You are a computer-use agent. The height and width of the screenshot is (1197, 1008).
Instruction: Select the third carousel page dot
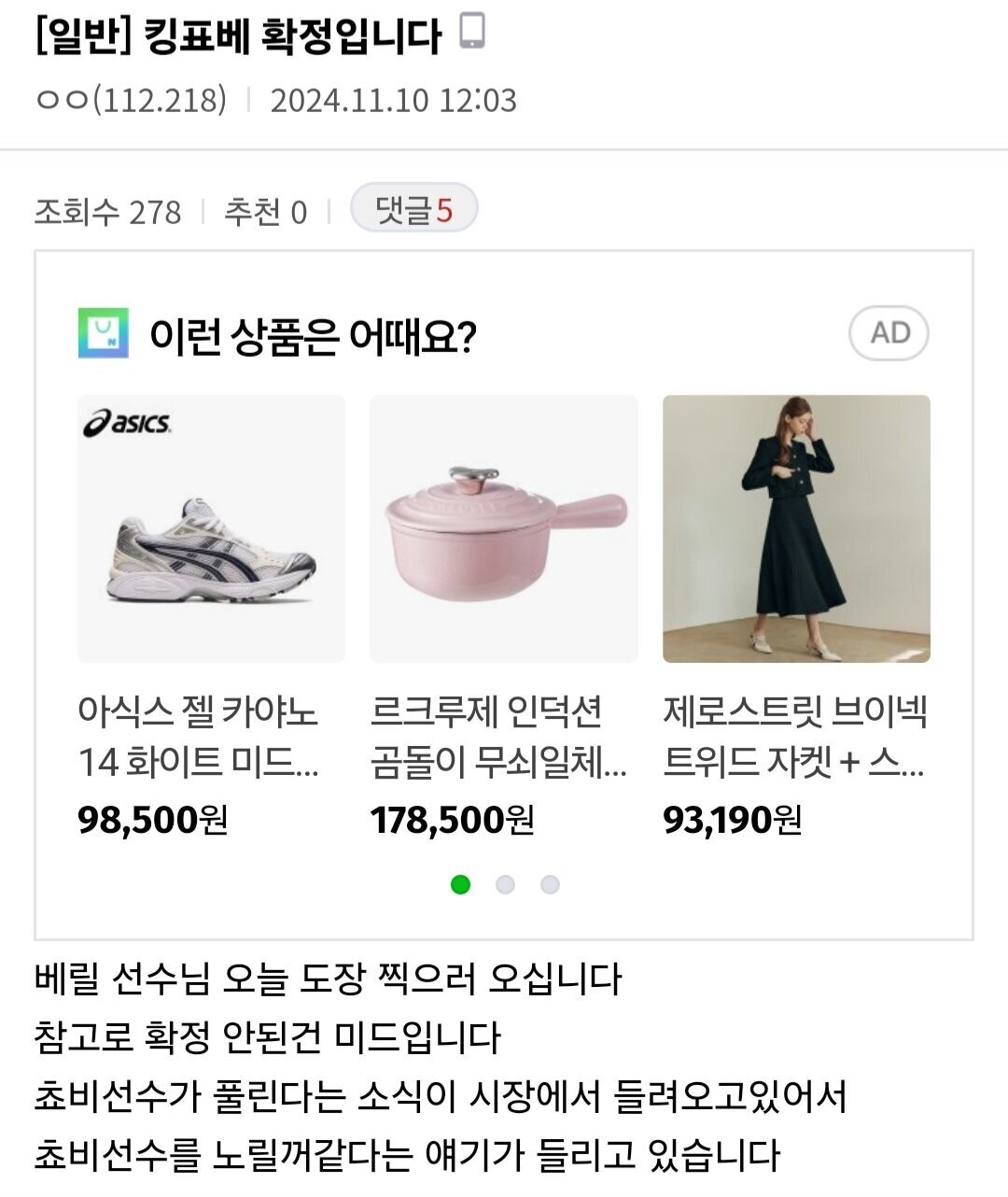tap(550, 884)
